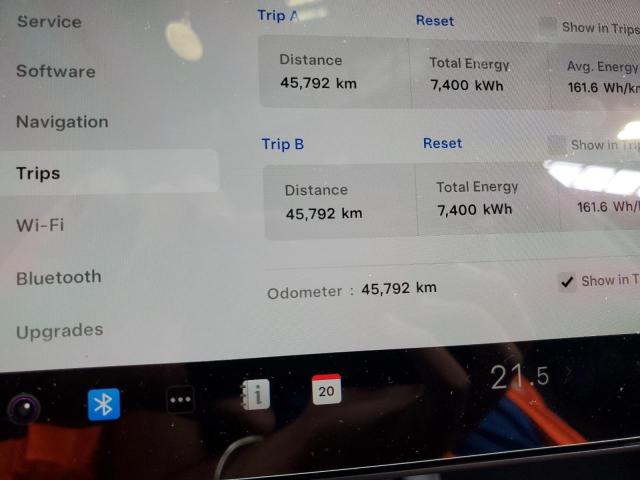Open the calendar app in the dock
The image size is (640, 480).
pos(326,389)
